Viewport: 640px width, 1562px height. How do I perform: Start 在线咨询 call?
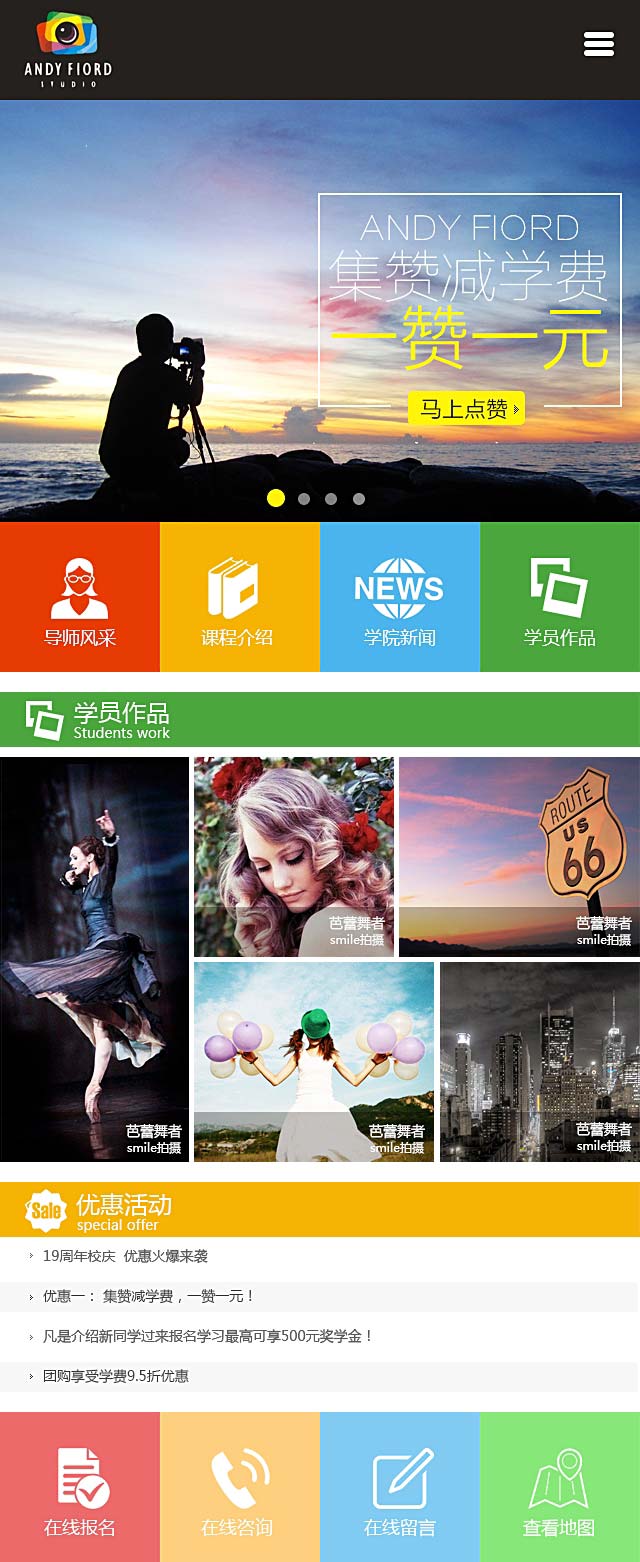[x=239, y=1487]
